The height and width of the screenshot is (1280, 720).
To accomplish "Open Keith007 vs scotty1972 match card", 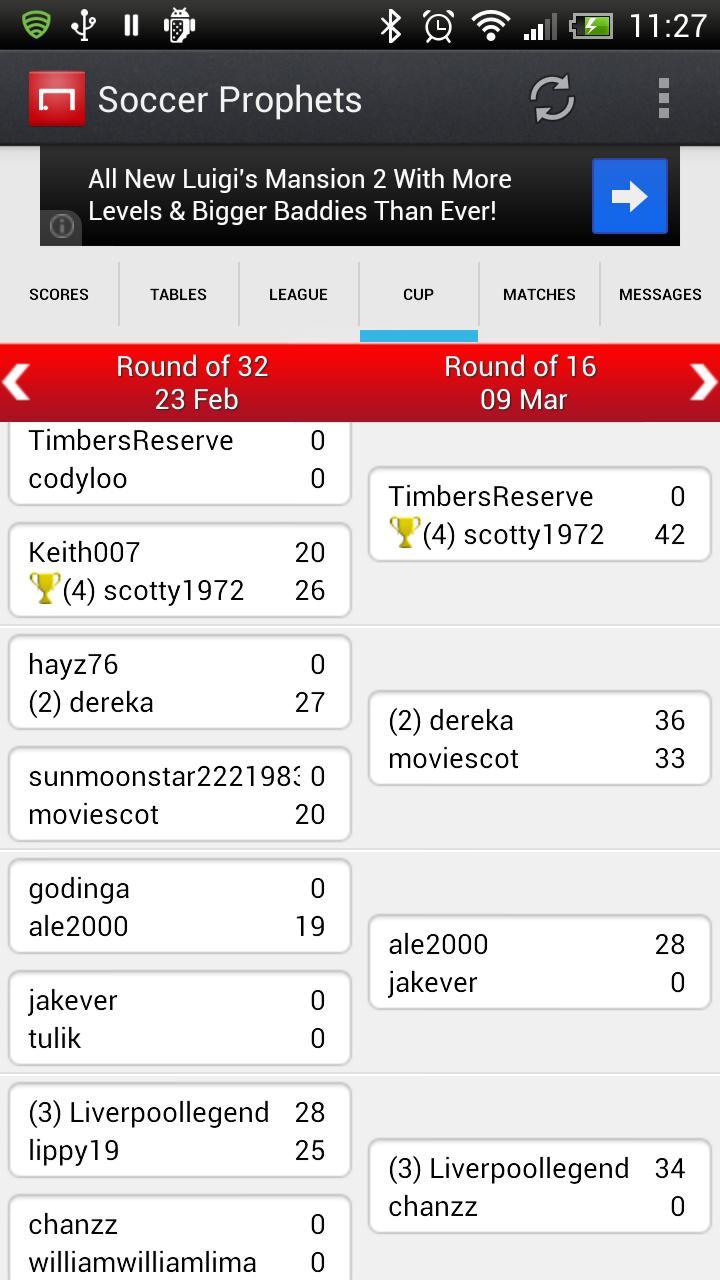I will tap(179, 571).
